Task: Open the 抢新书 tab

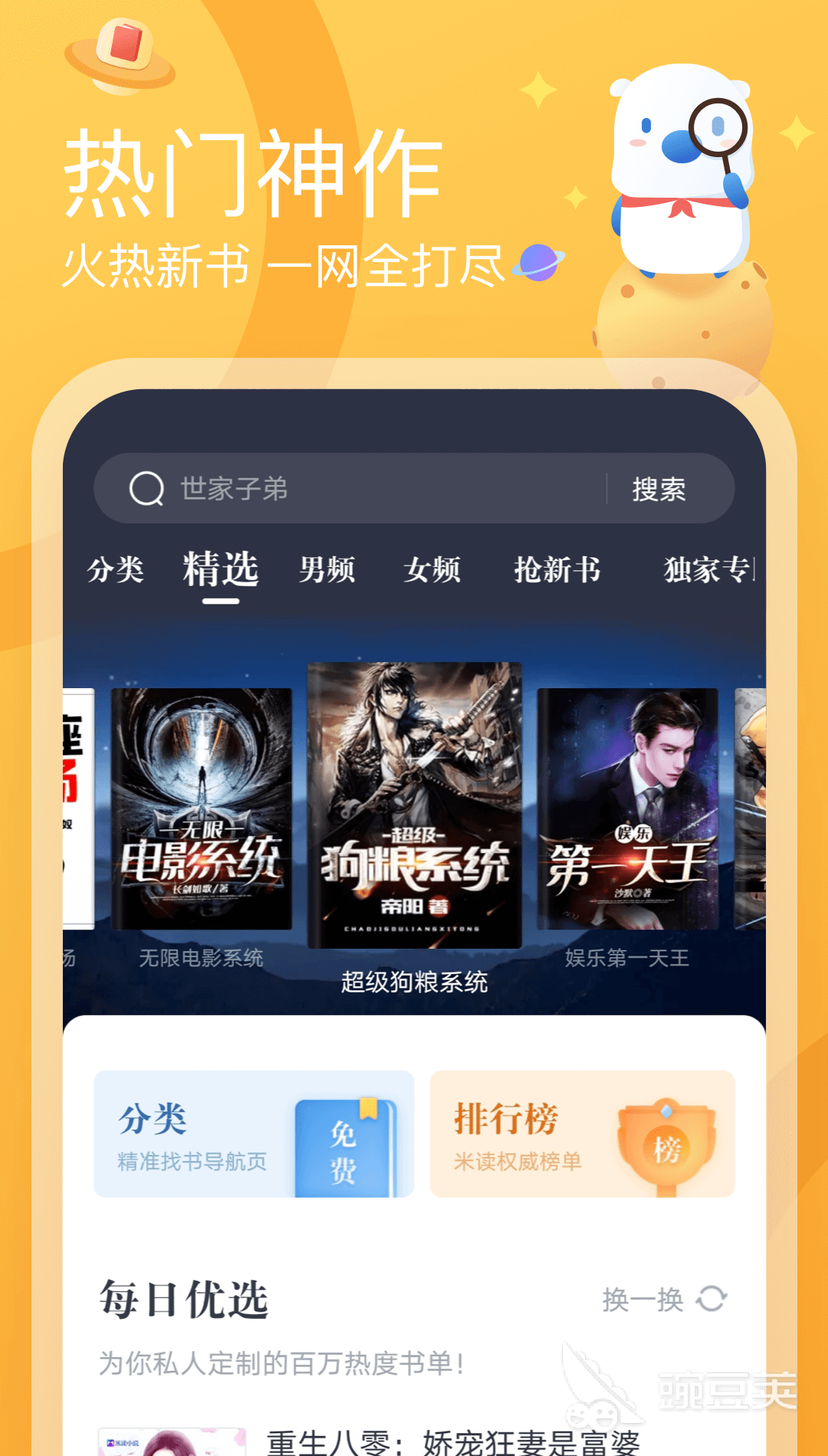Action: click(x=557, y=570)
